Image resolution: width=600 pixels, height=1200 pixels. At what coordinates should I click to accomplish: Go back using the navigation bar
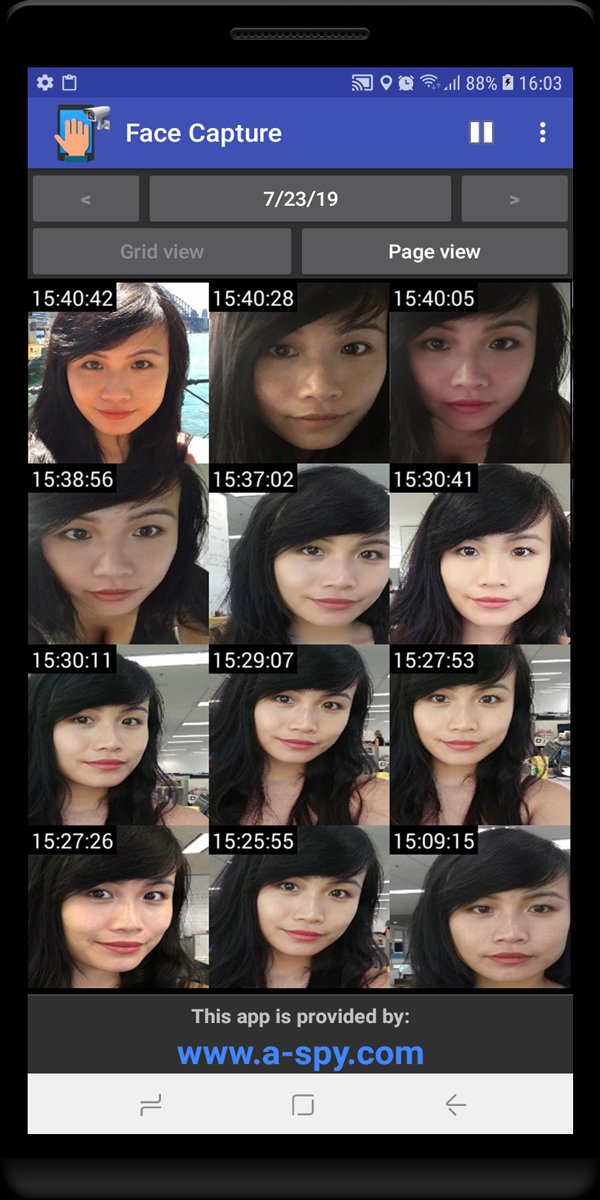(x=455, y=1104)
